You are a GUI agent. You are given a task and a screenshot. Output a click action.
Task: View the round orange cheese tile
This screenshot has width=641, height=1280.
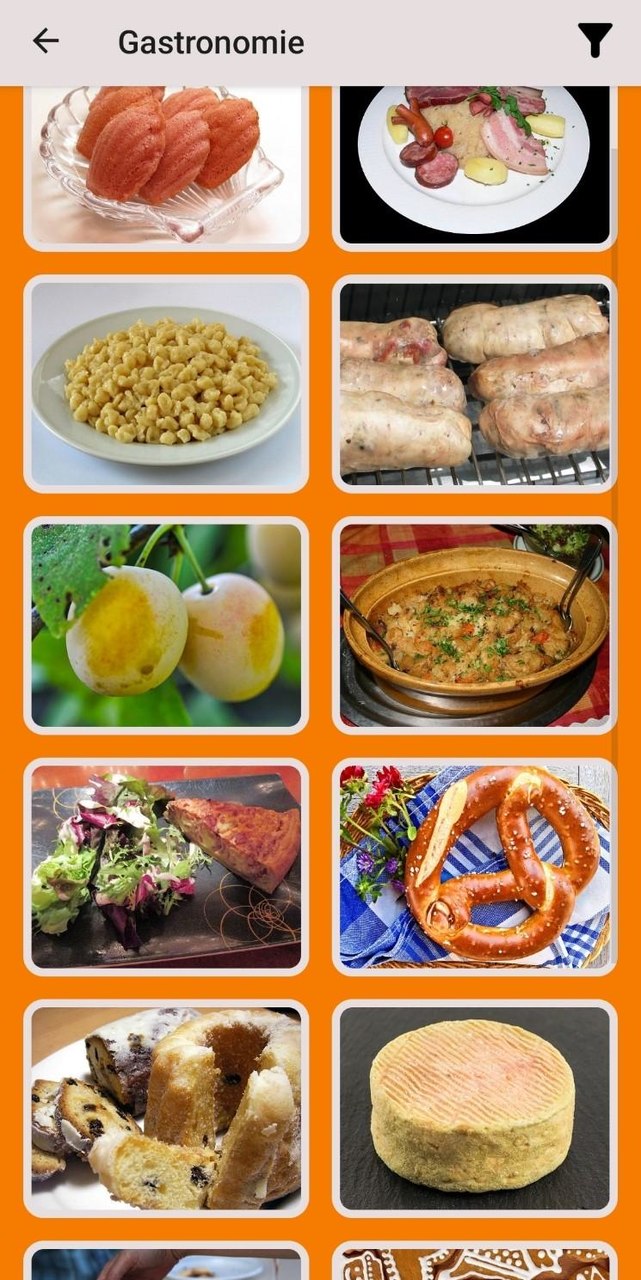coord(474,1108)
